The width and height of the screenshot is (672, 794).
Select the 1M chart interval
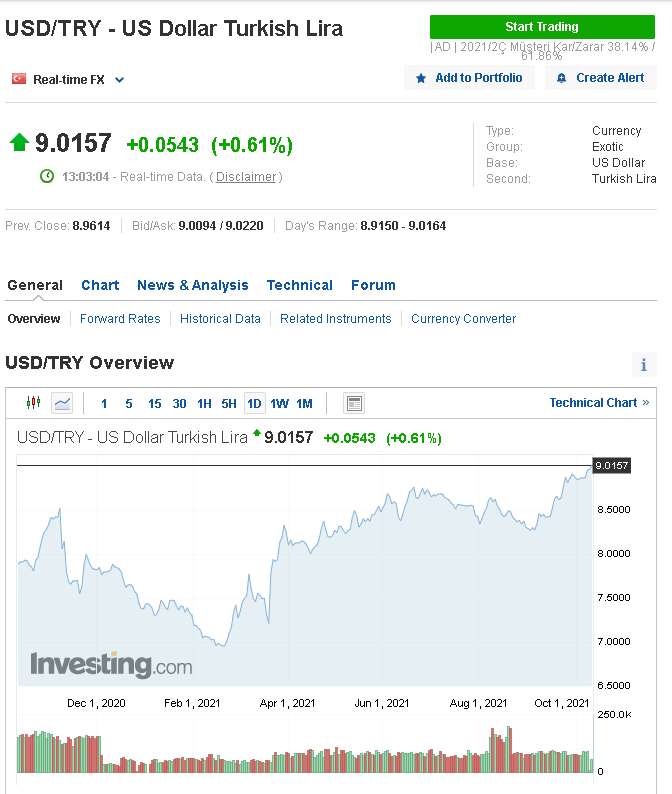304,404
